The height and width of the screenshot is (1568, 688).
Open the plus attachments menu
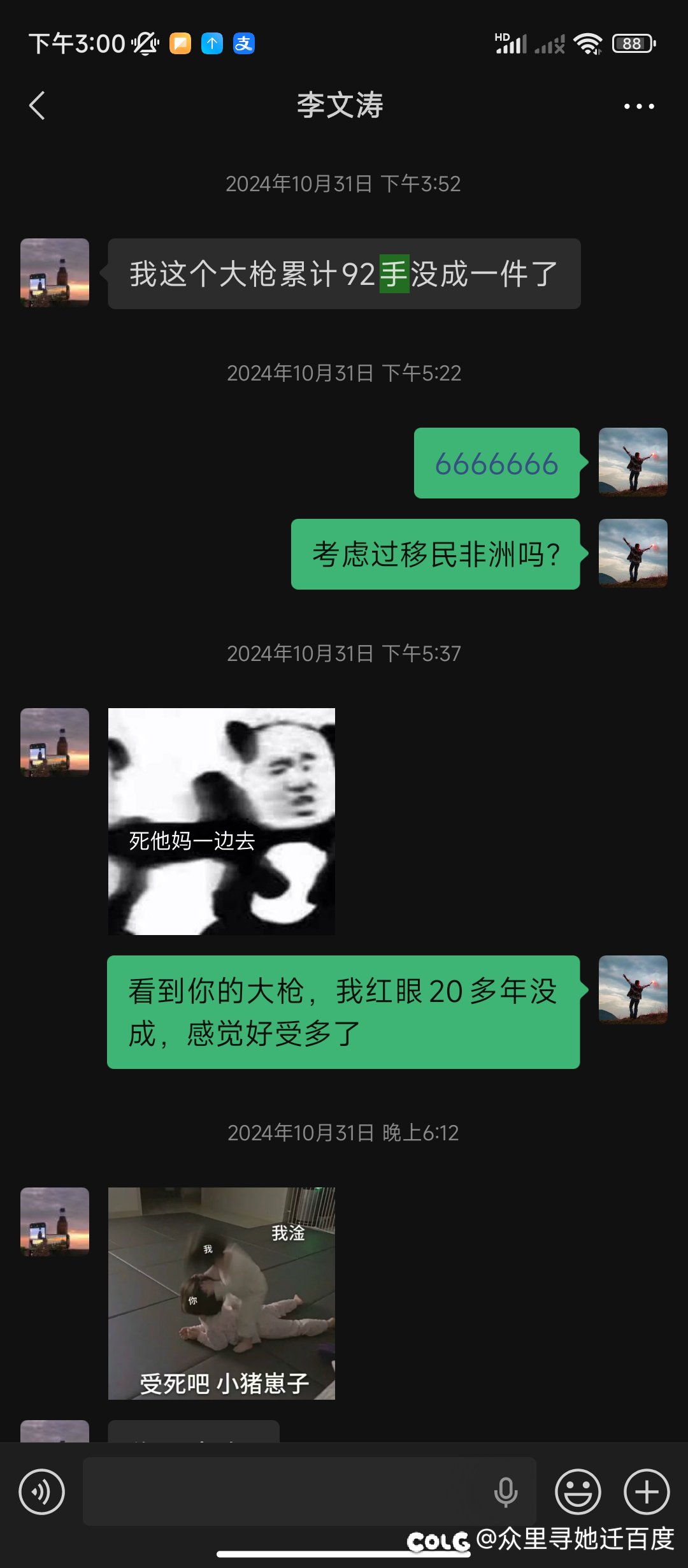tap(647, 1492)
